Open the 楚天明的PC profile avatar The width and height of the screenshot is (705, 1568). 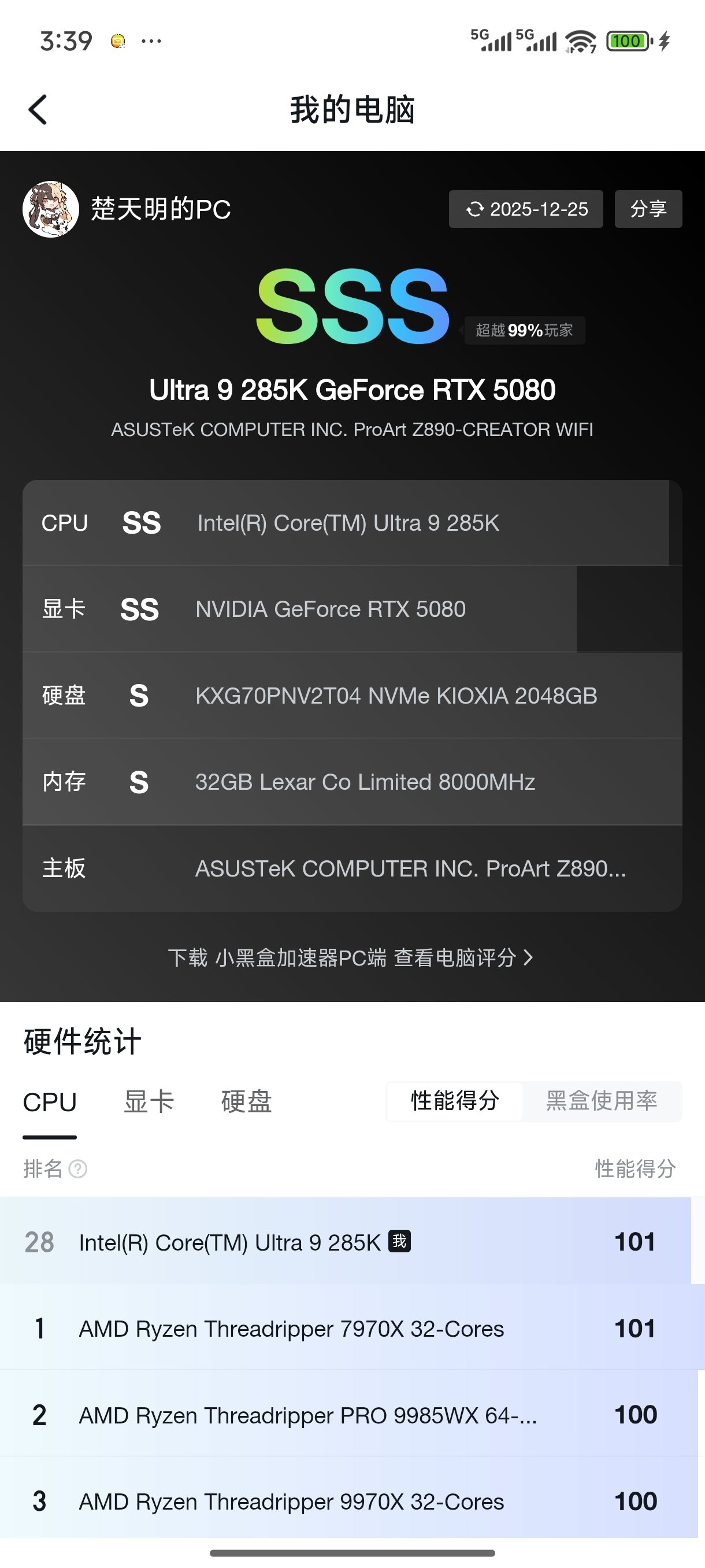coord(50,209)
